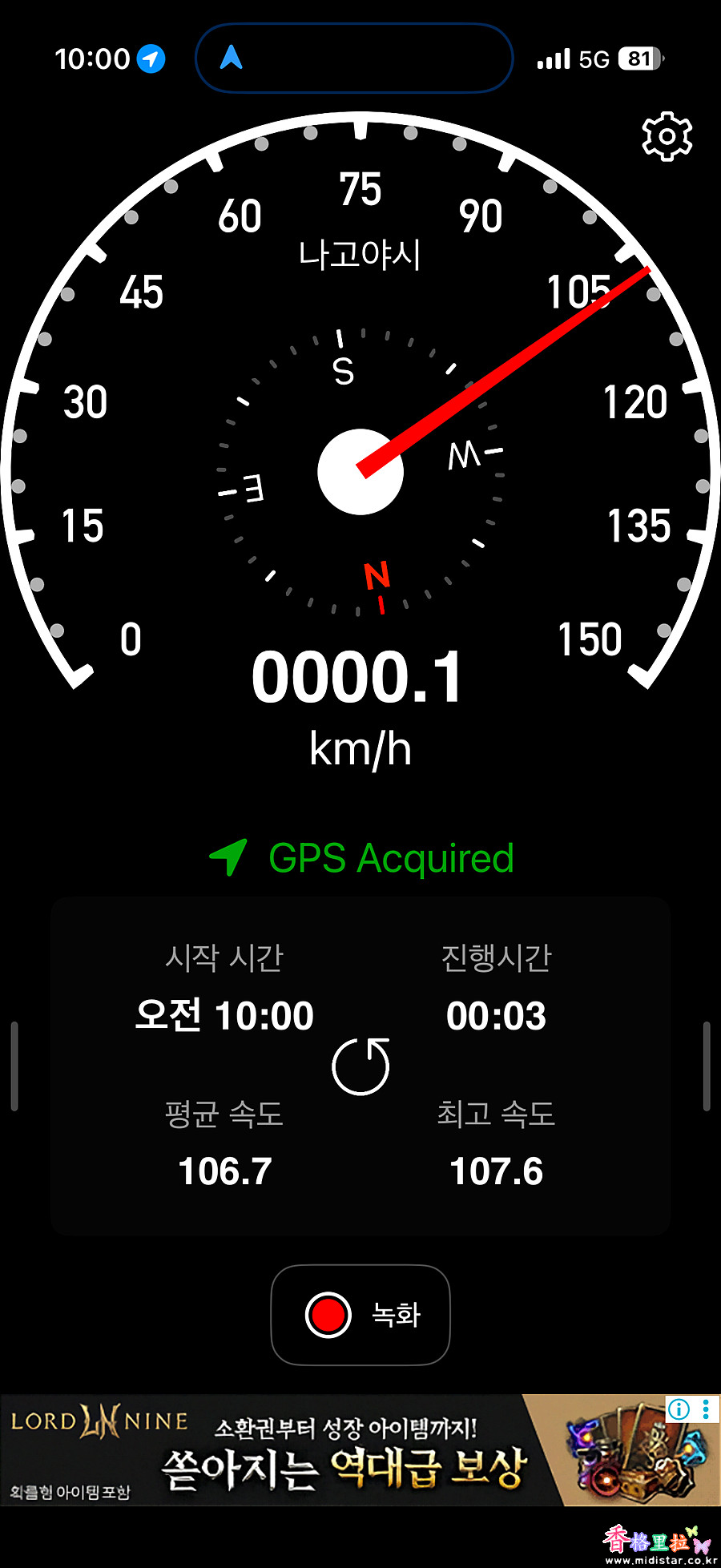Open the Lord Nine ad banner

pyautogui.click(x=360, y=1450)
